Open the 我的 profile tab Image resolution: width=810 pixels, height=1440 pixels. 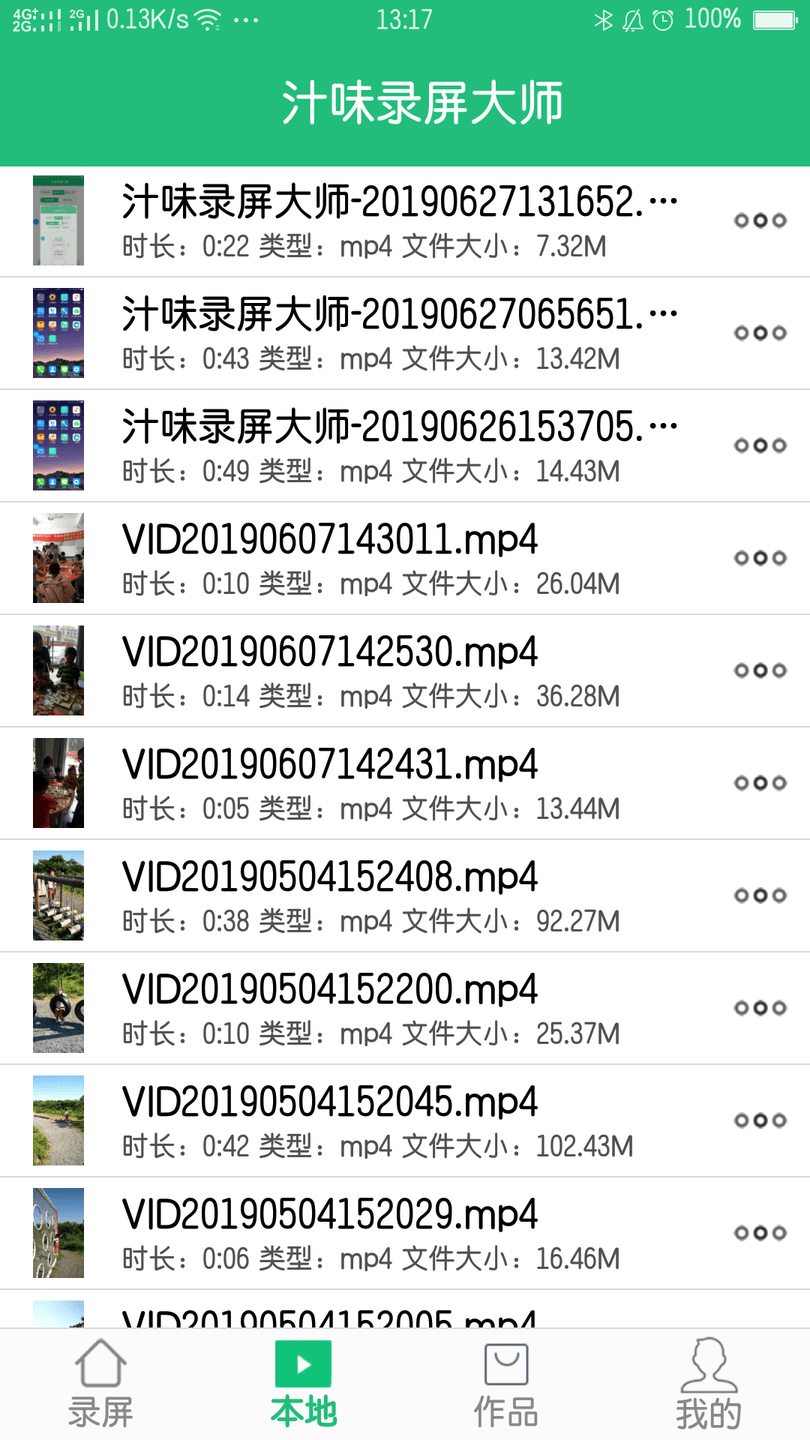708,1385
